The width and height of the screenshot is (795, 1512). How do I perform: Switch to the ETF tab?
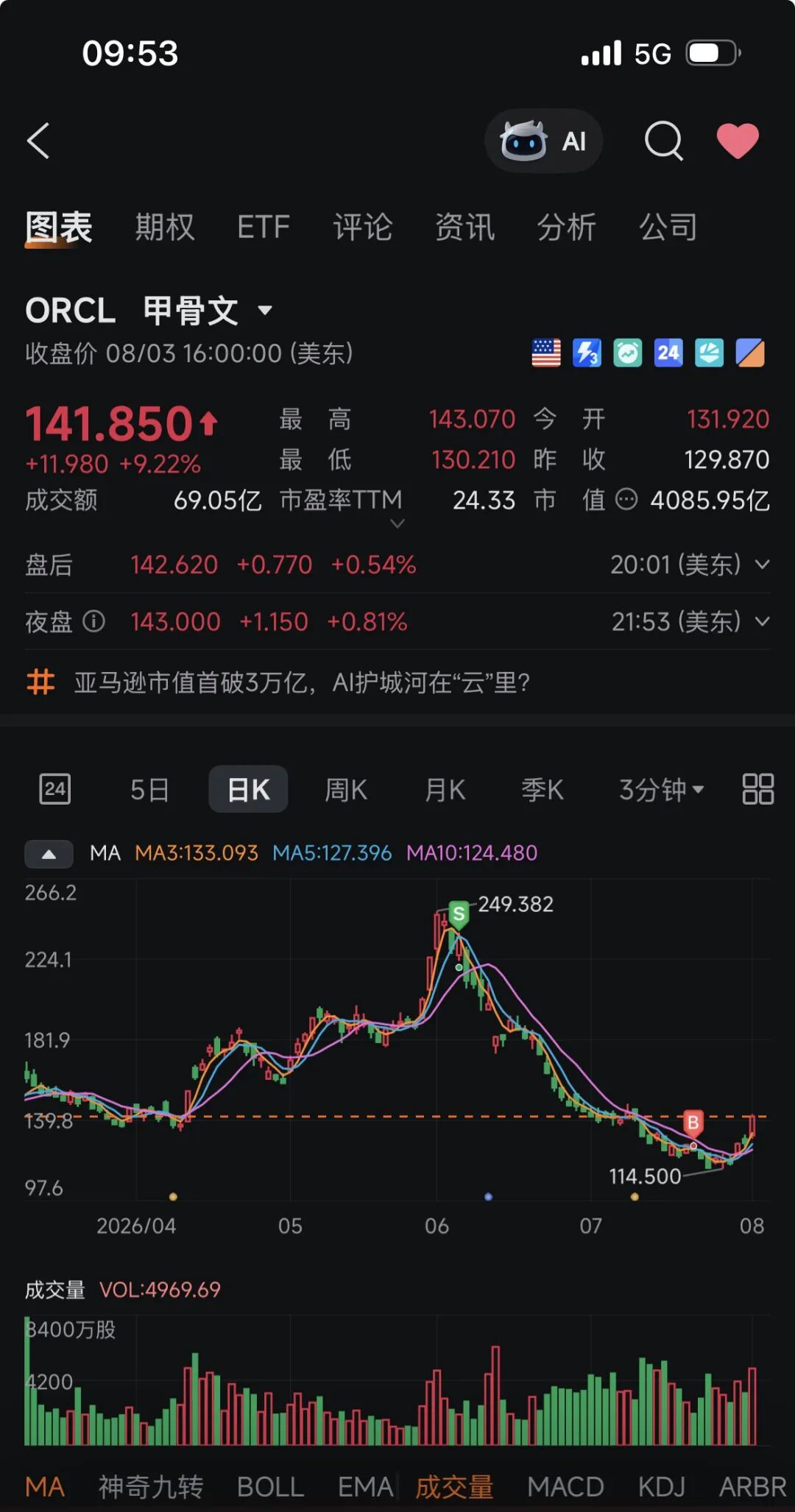click(264, 227)
